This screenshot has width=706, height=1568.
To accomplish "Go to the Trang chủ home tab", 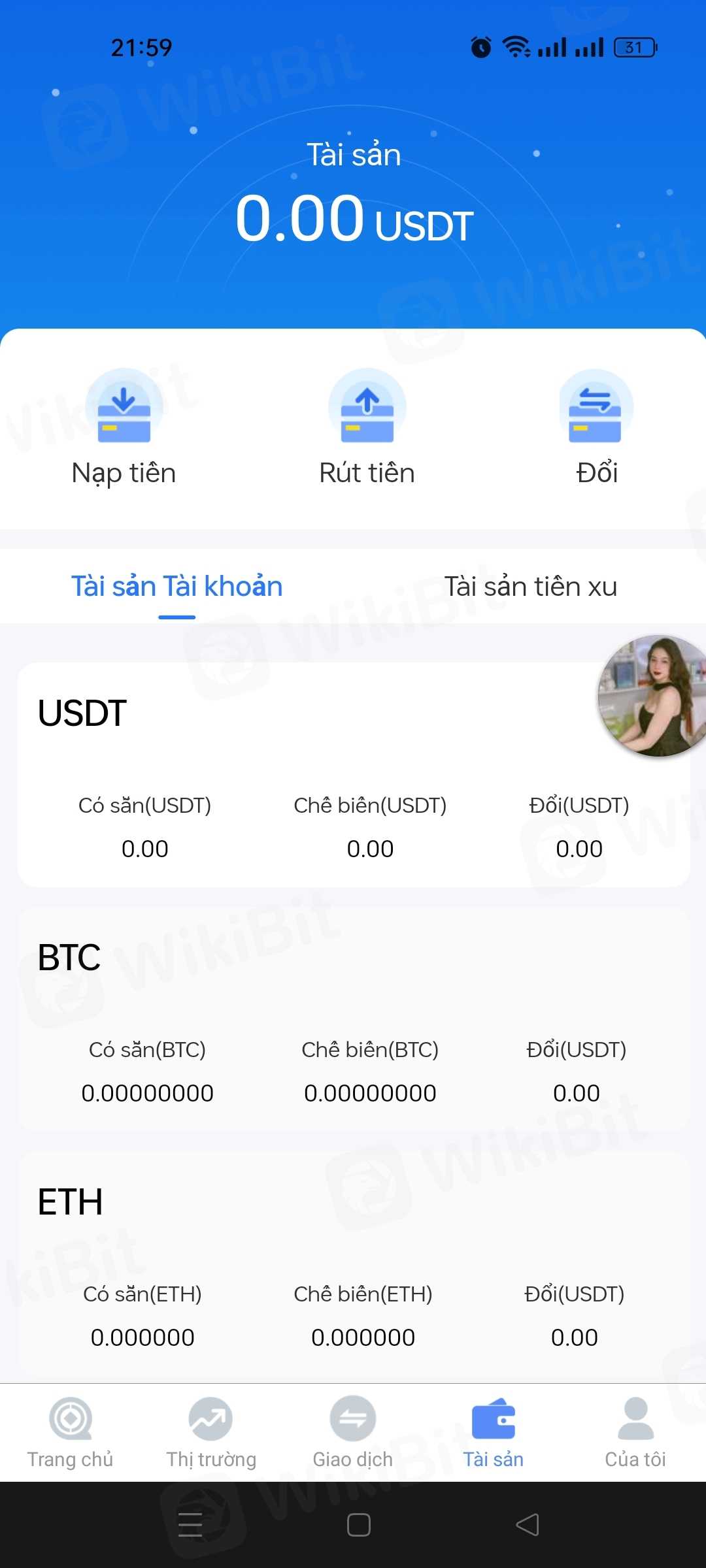I will (x=71, y=1432).
